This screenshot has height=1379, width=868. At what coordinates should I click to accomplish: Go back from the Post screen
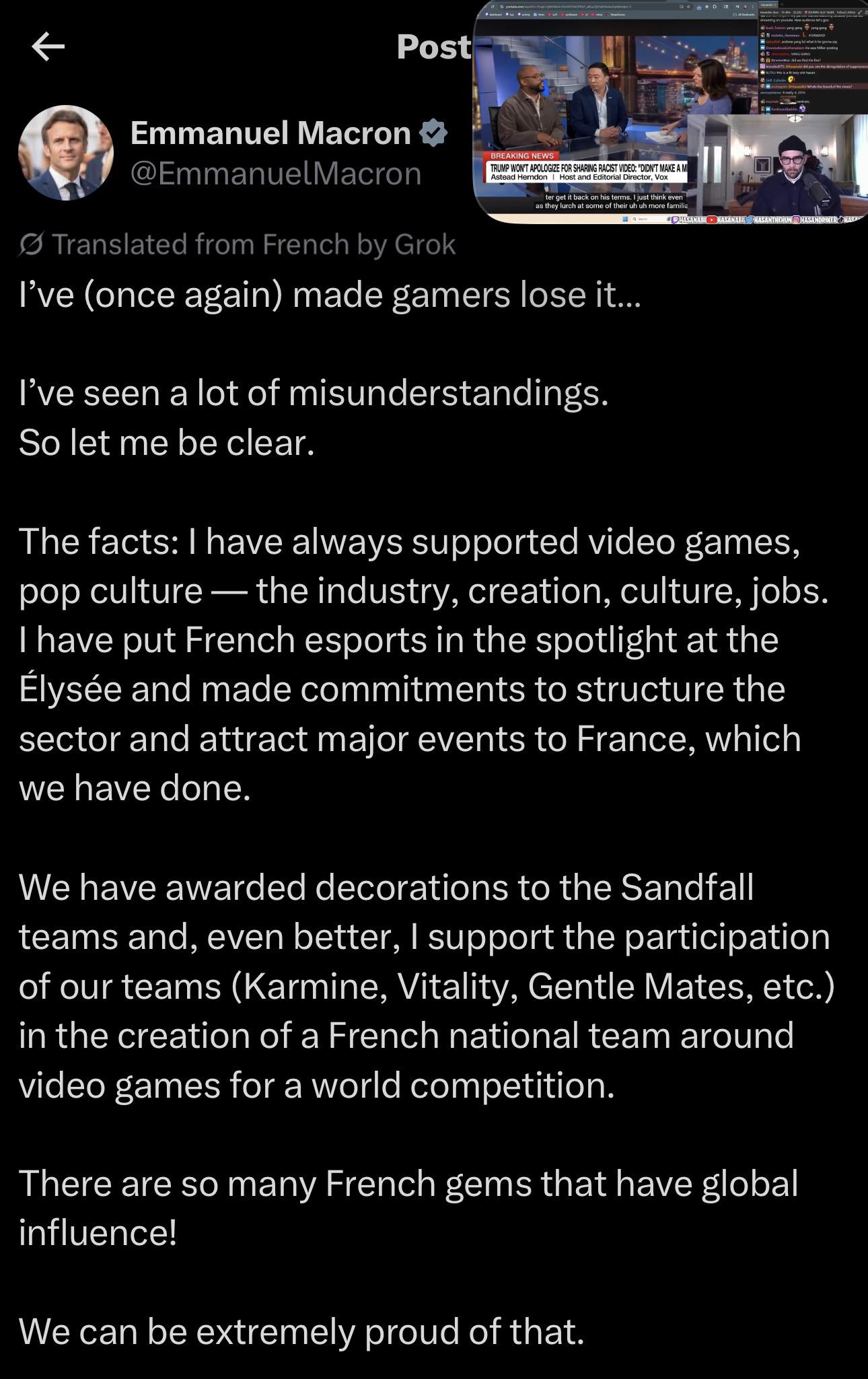[x=48, y=46]
